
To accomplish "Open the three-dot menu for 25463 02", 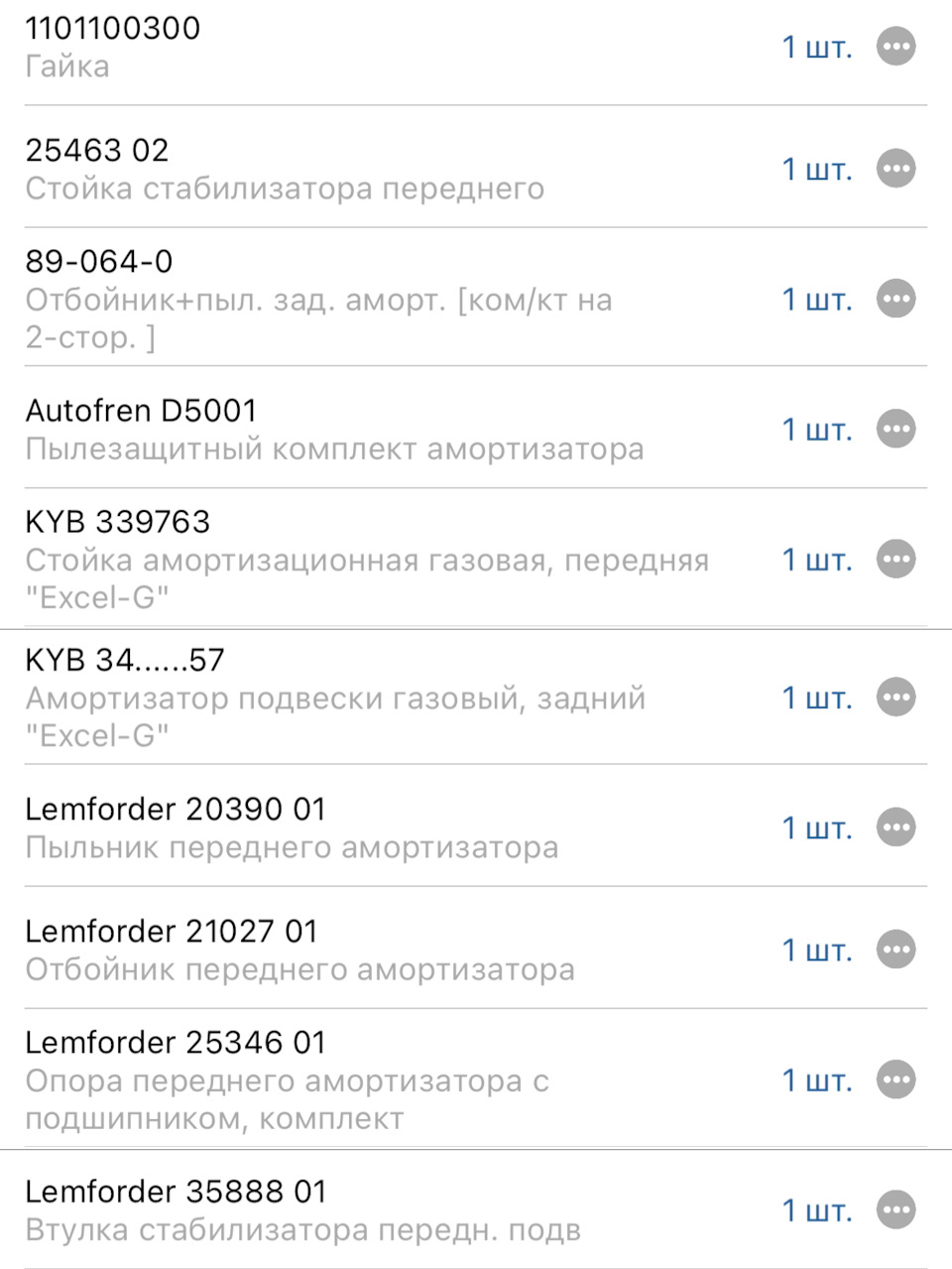I will coord(895,169).
